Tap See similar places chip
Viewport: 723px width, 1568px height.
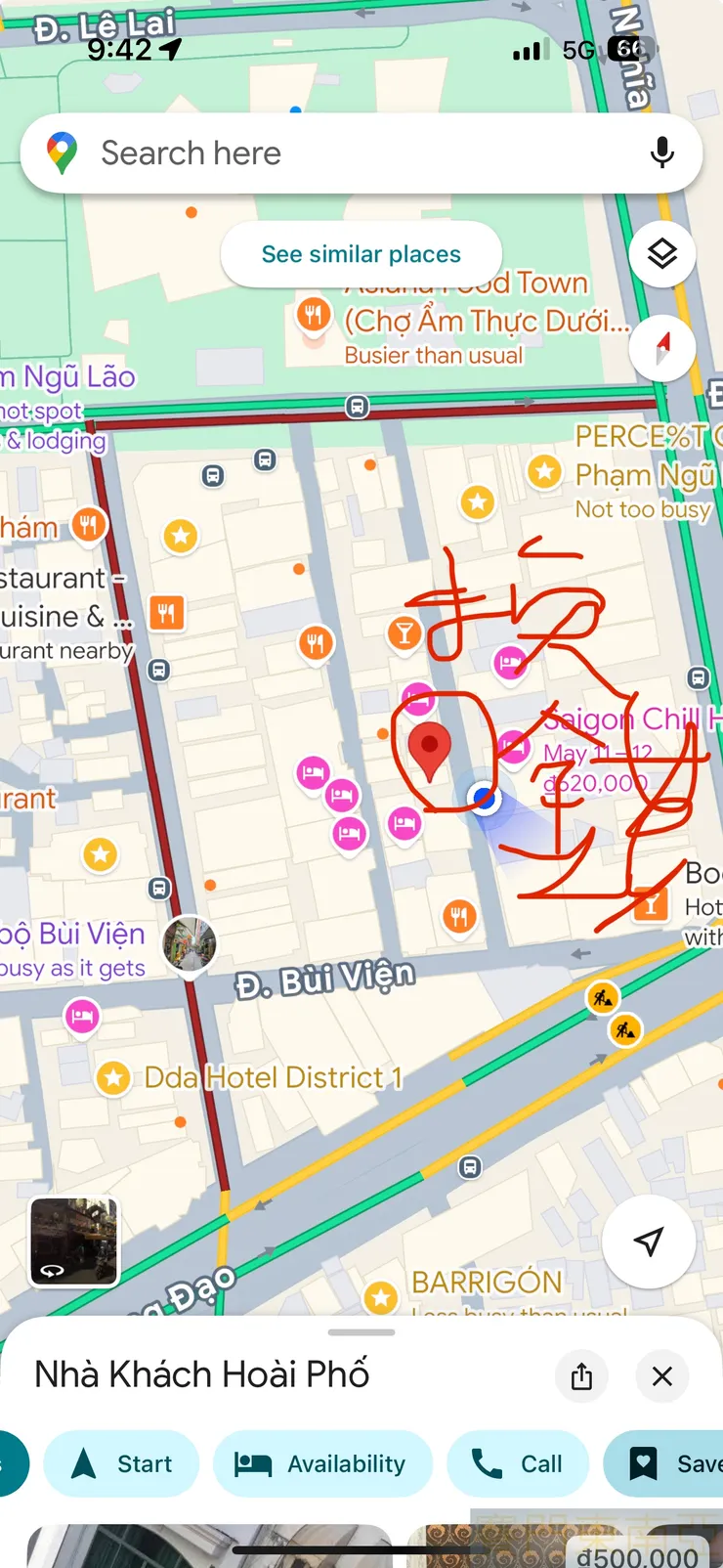tap(361, 254)
